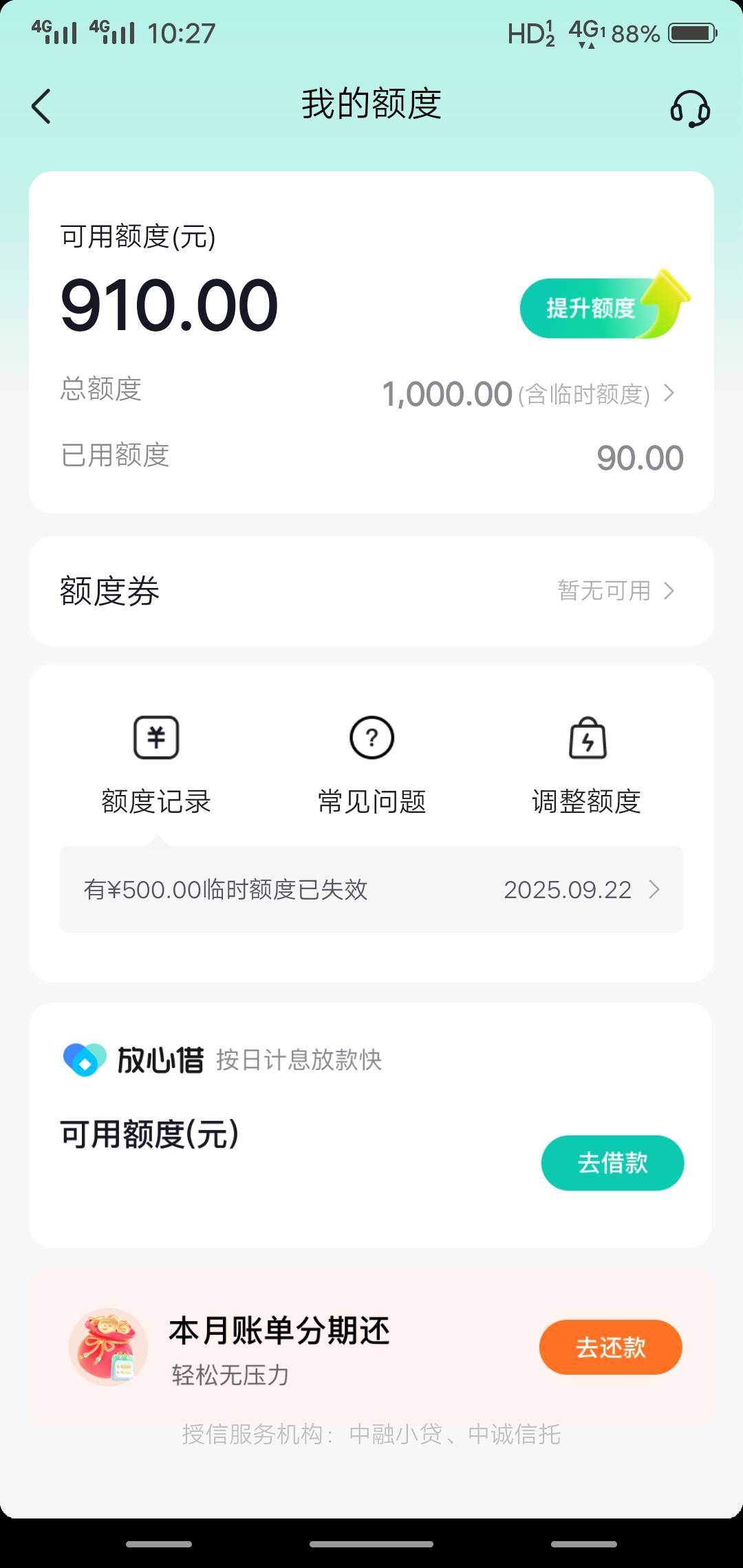743x1568 pixels.
Task: Go back using the top-left arrow
Action: coord(41,107)
